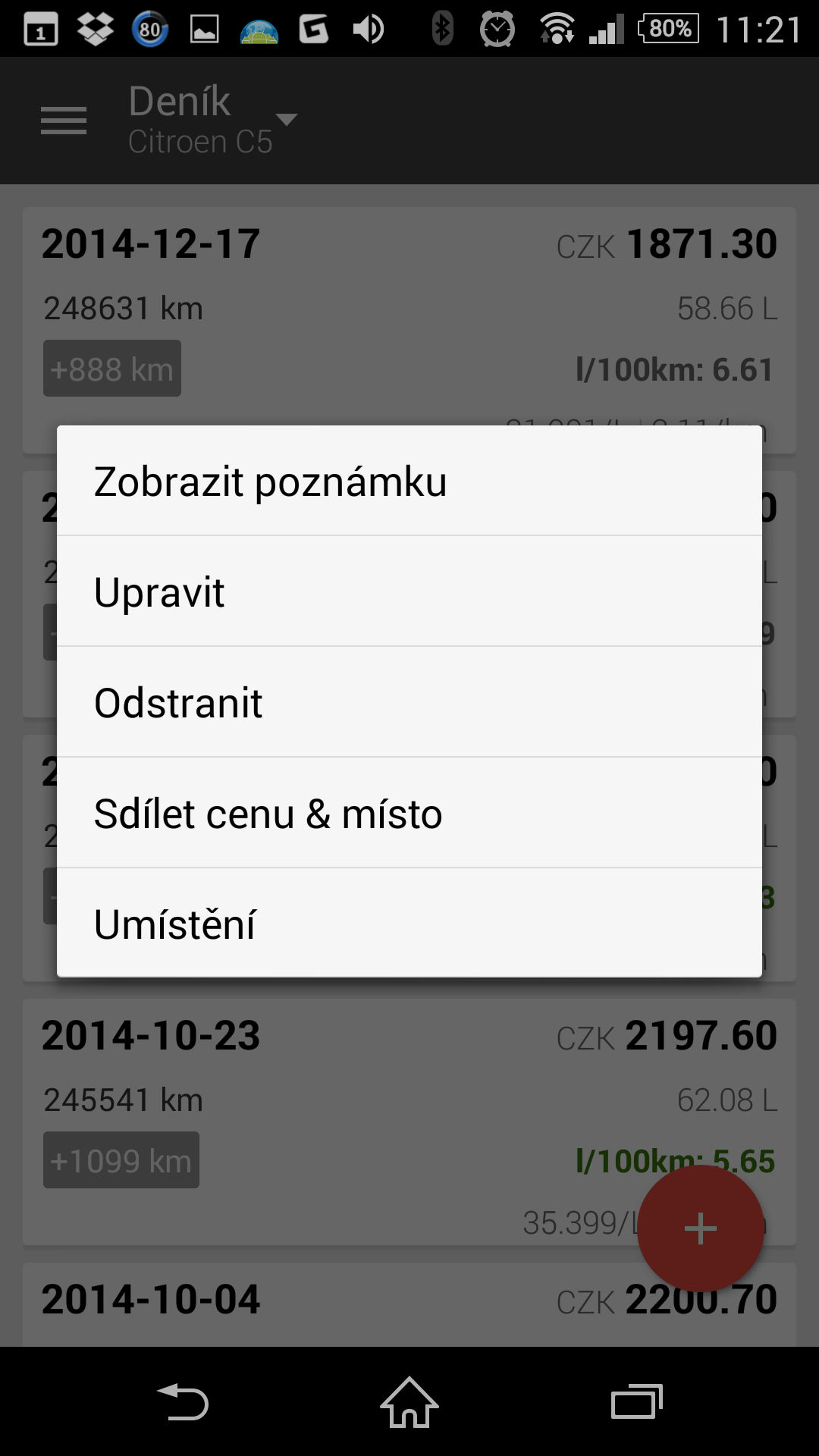Viewport: 819px width, 1456px height.
Task: Select Sdílet cenu & místo
Action: coord(409,813)
